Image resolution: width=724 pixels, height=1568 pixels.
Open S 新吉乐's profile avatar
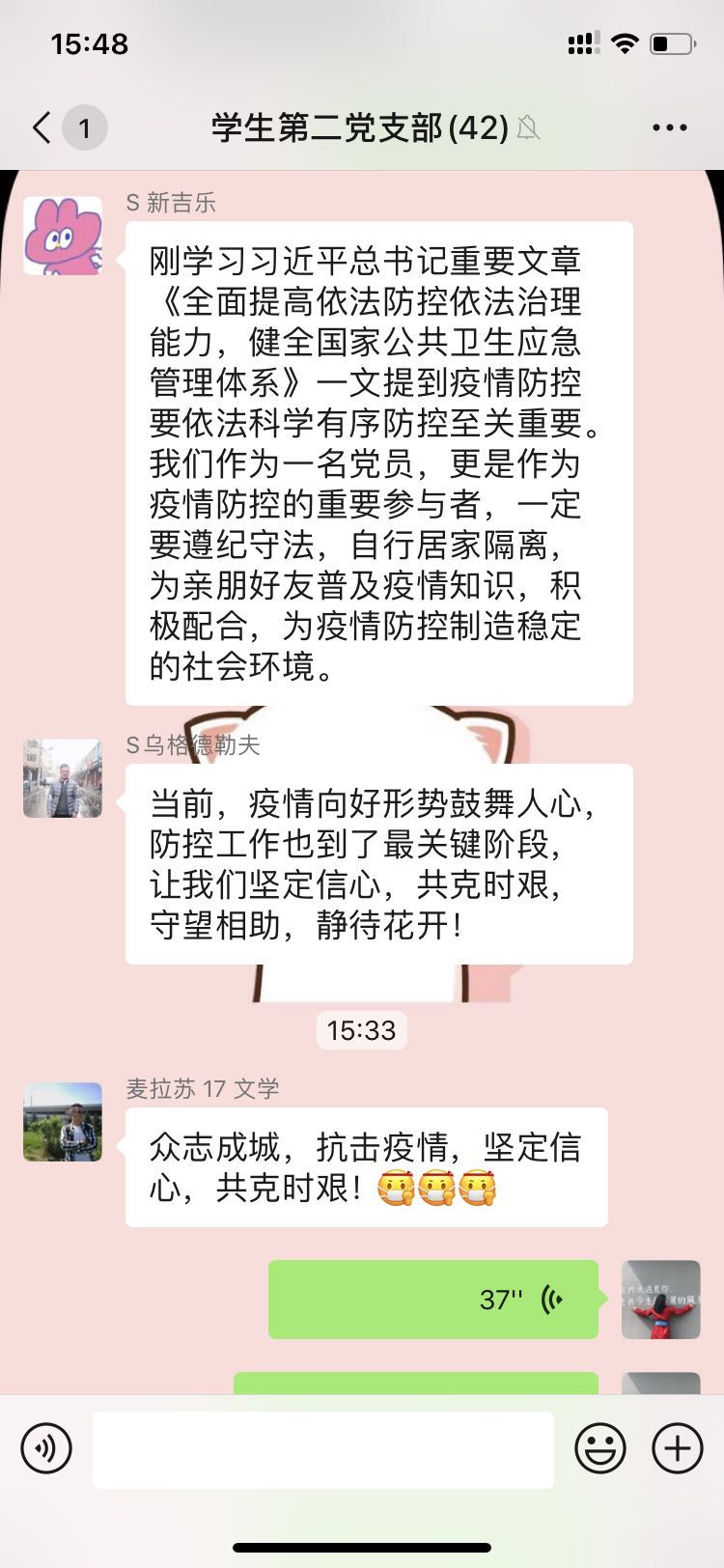coord(63,237)
